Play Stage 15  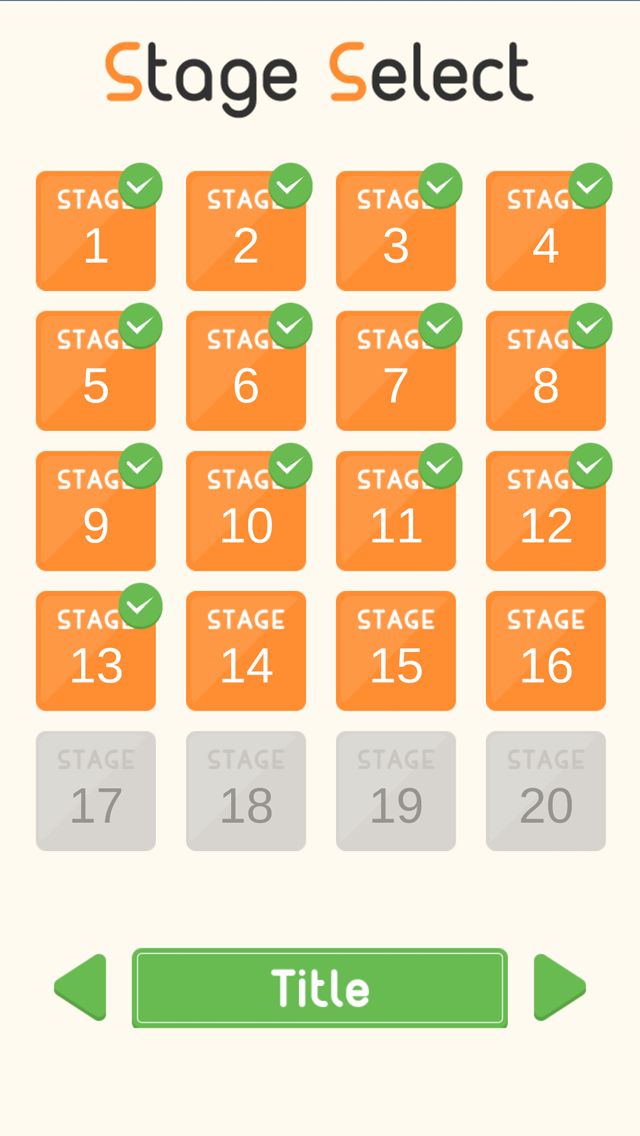tap(396, 652)
